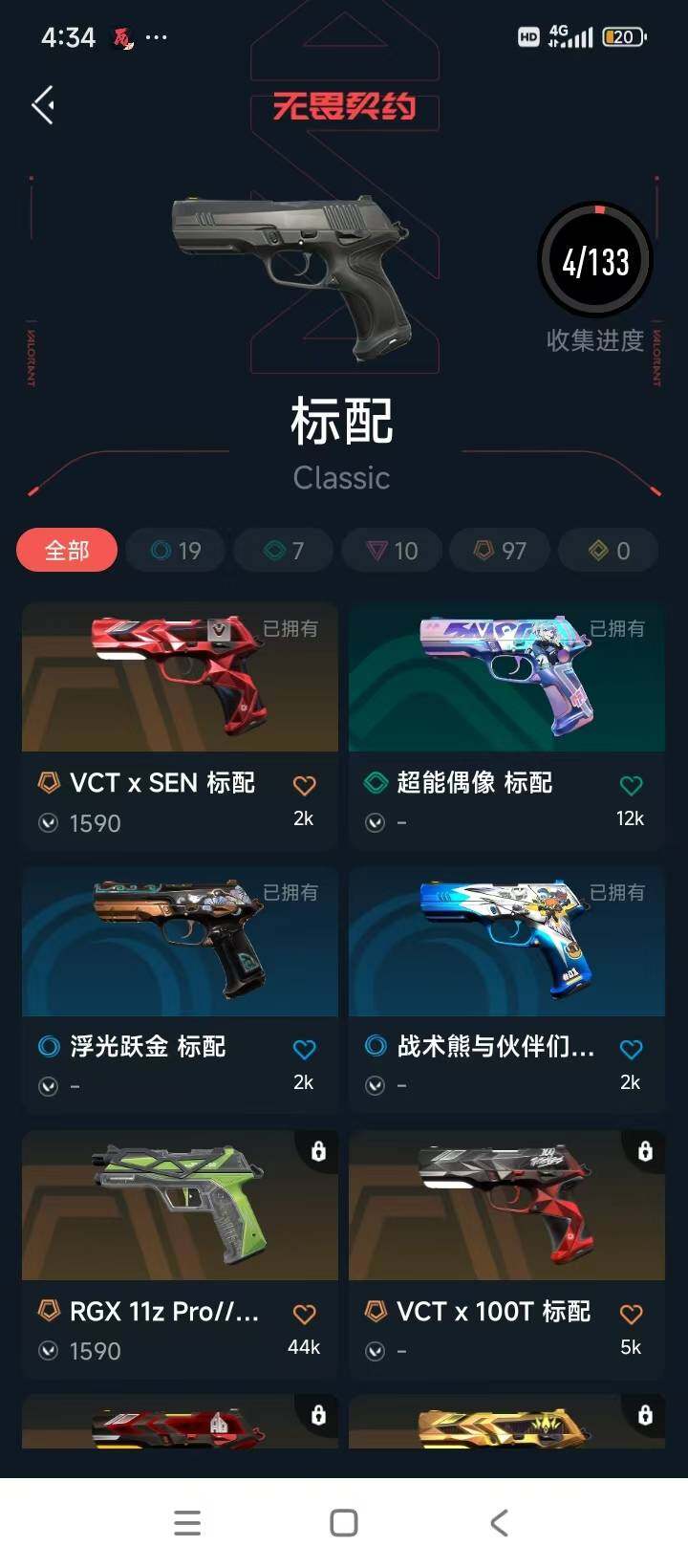Tap the lock icon on RGX 11z Pro skin

coord(317,1152)
